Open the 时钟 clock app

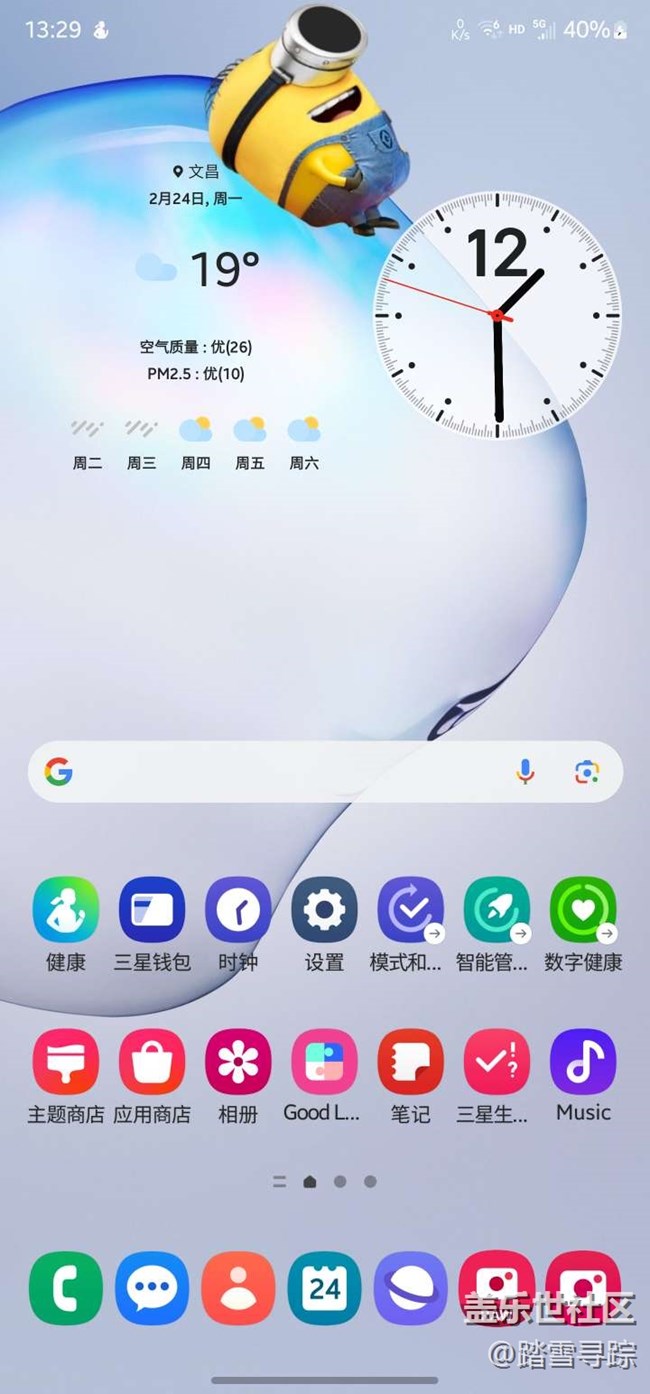click(238, 911)
